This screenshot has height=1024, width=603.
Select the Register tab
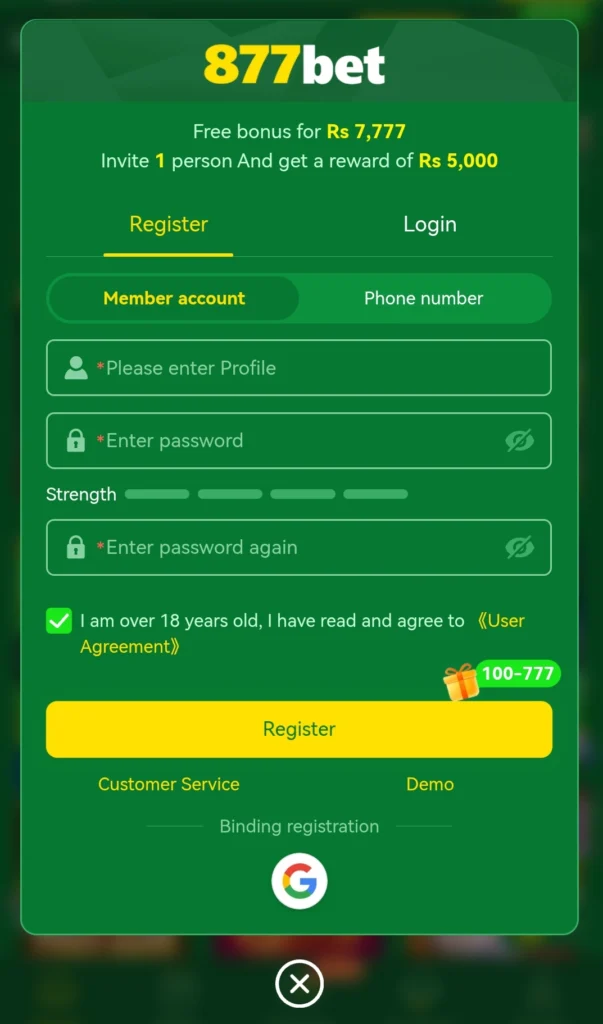(x=169, y=224)
